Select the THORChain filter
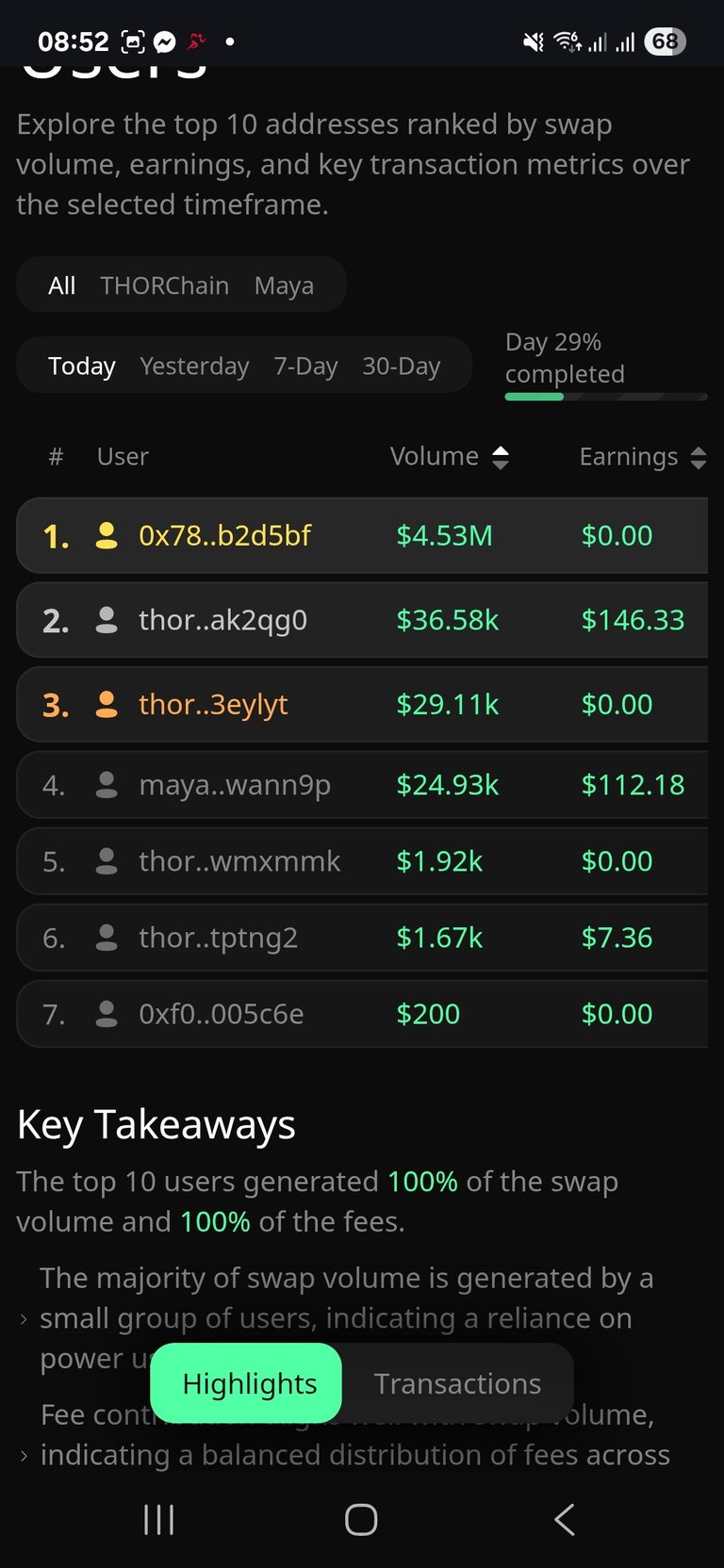Screen dimensions: 724x1568 tap(164, 286)
